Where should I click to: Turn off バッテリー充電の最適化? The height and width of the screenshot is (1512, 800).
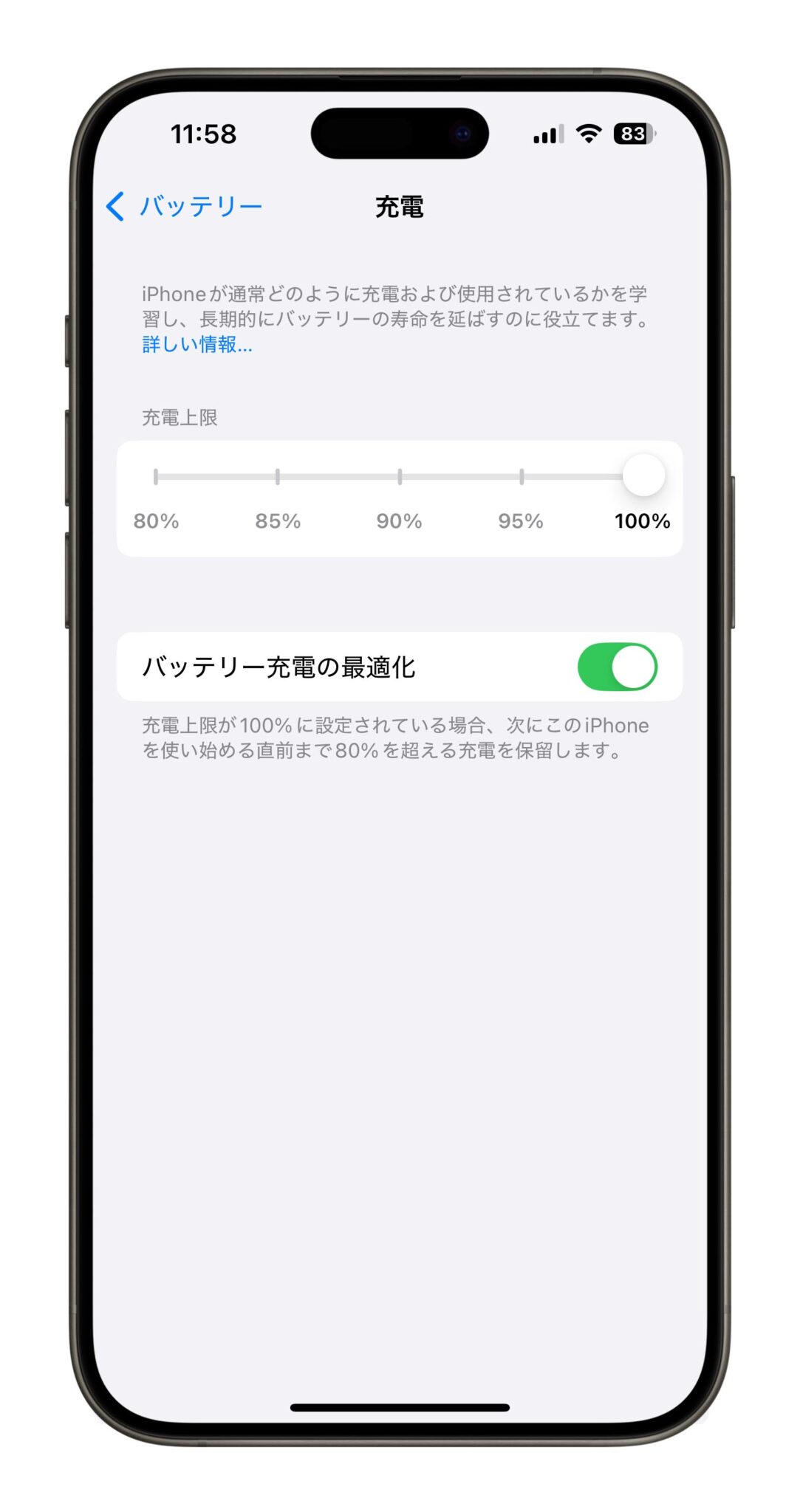coord(617,667)
